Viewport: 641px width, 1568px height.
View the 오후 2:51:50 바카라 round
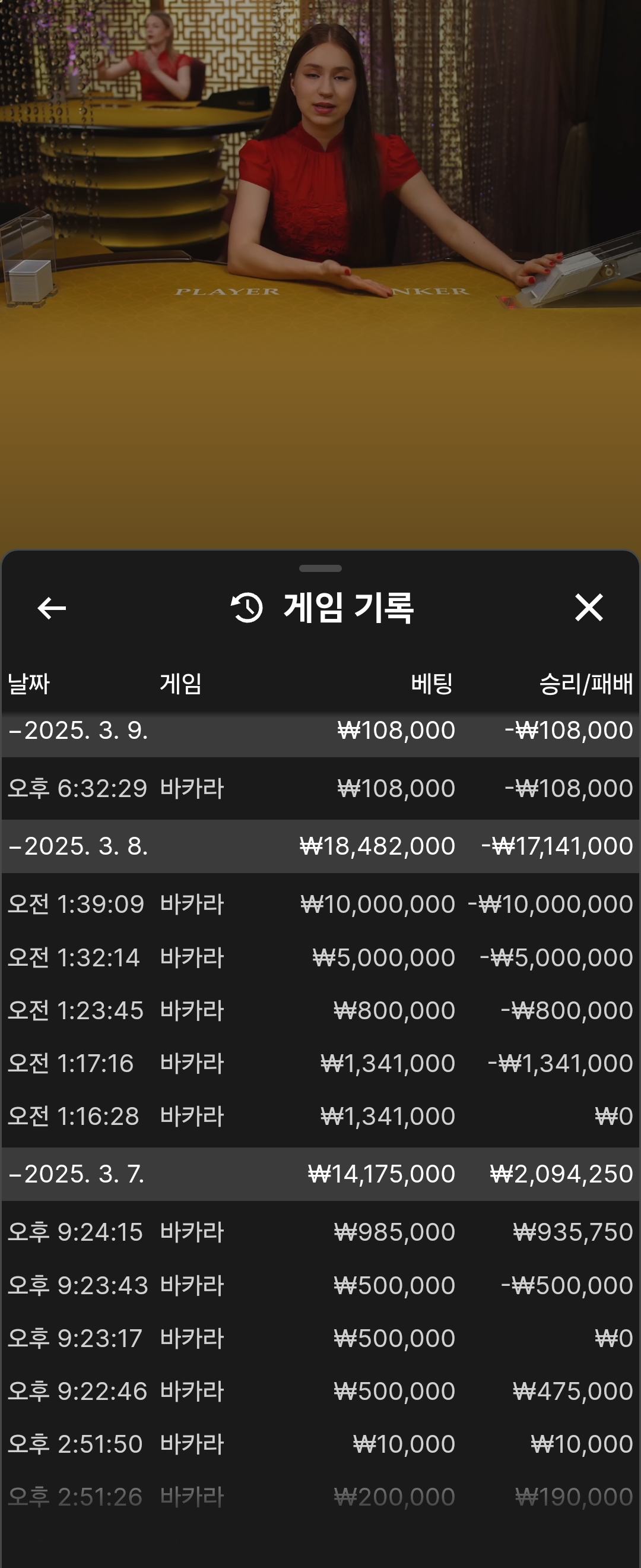click(x=320, y=1444)
